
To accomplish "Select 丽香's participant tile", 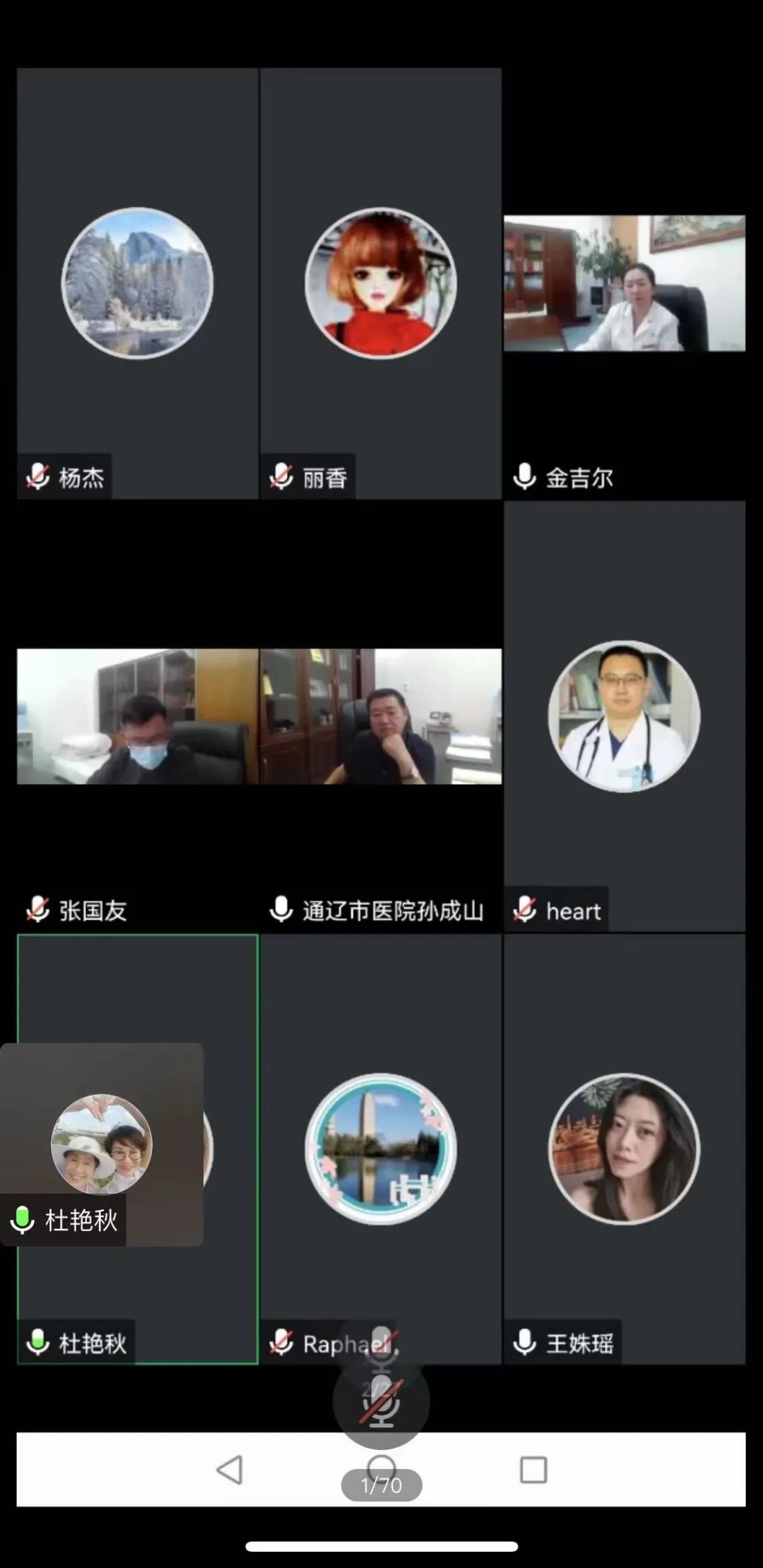I will [x=381, y=283].
